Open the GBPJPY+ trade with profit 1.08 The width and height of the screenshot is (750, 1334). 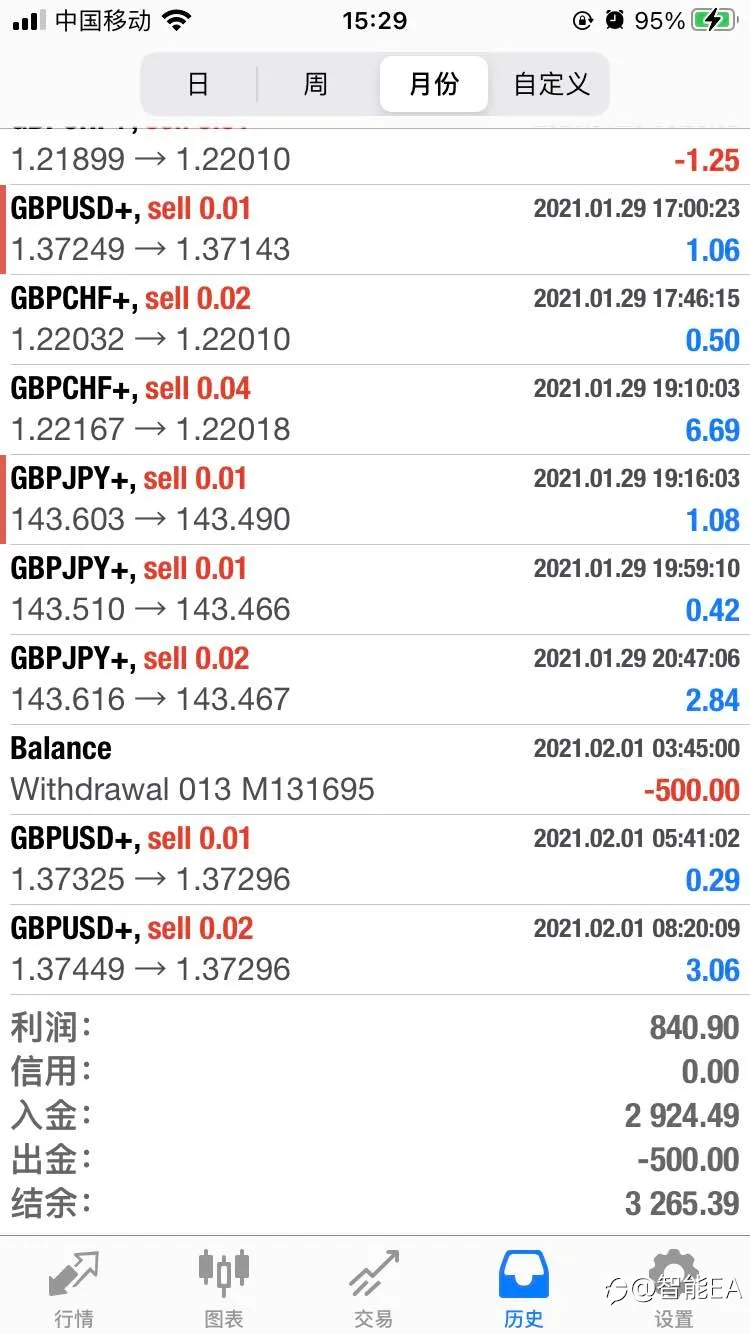[375, 500]
